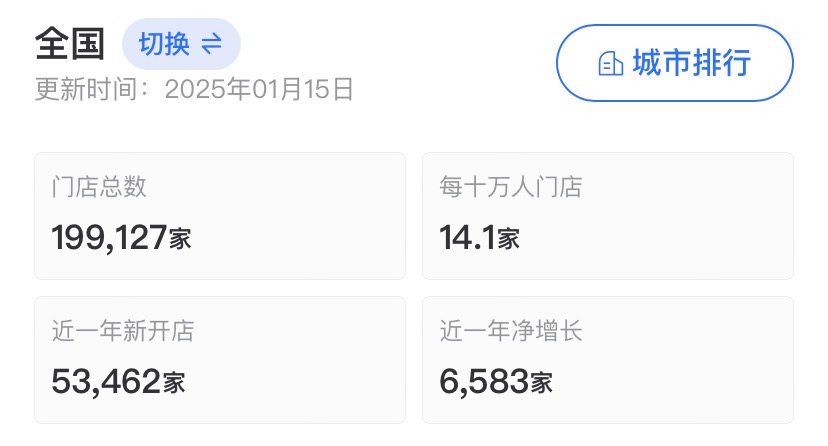Screen dimensions: 828x446
Task: Tap the 切换 region switch chip
Action: point(181,44)
